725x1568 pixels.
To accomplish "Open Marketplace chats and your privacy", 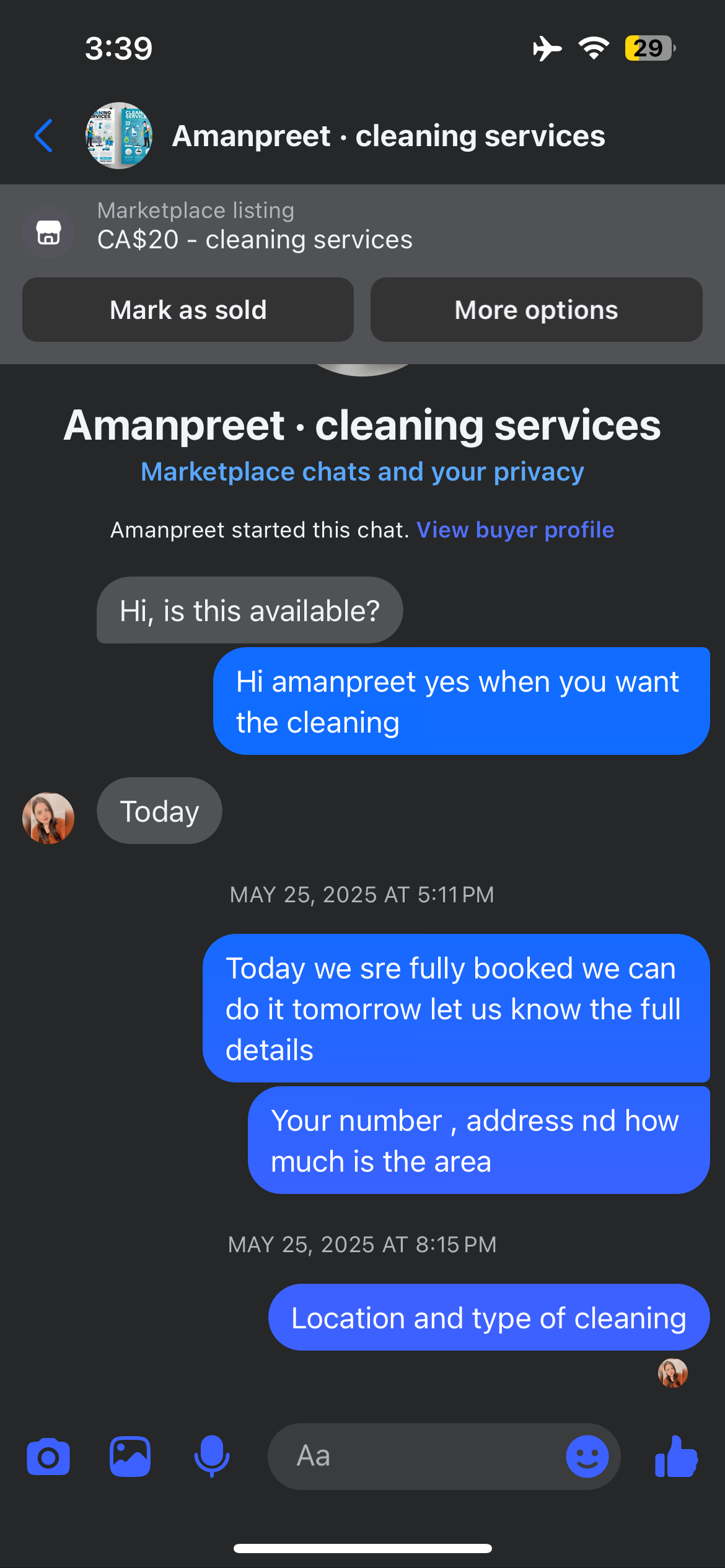I will tap(362, 471).
